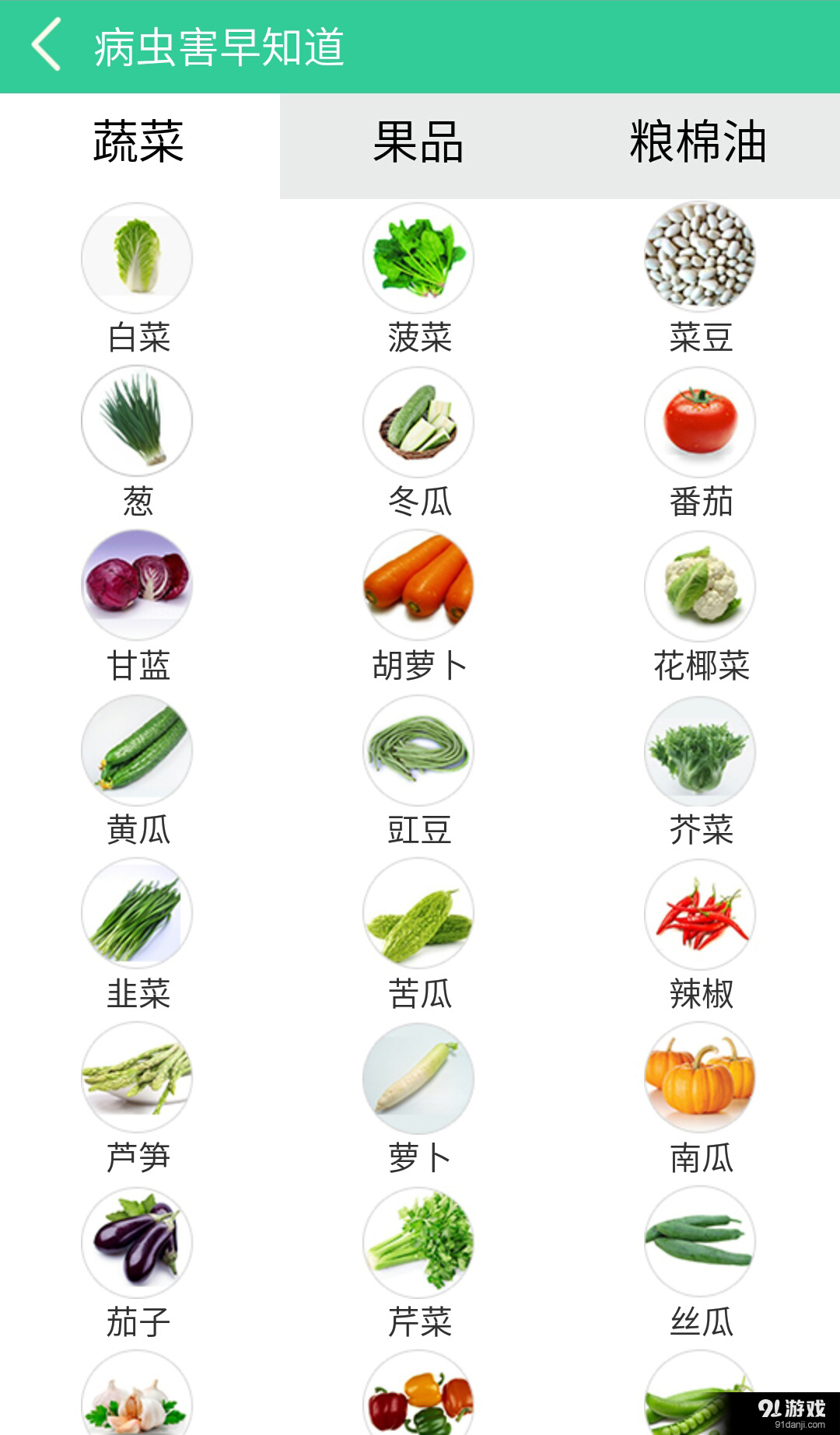Select the 南瓜 (pumpkin) icon

700,1080
